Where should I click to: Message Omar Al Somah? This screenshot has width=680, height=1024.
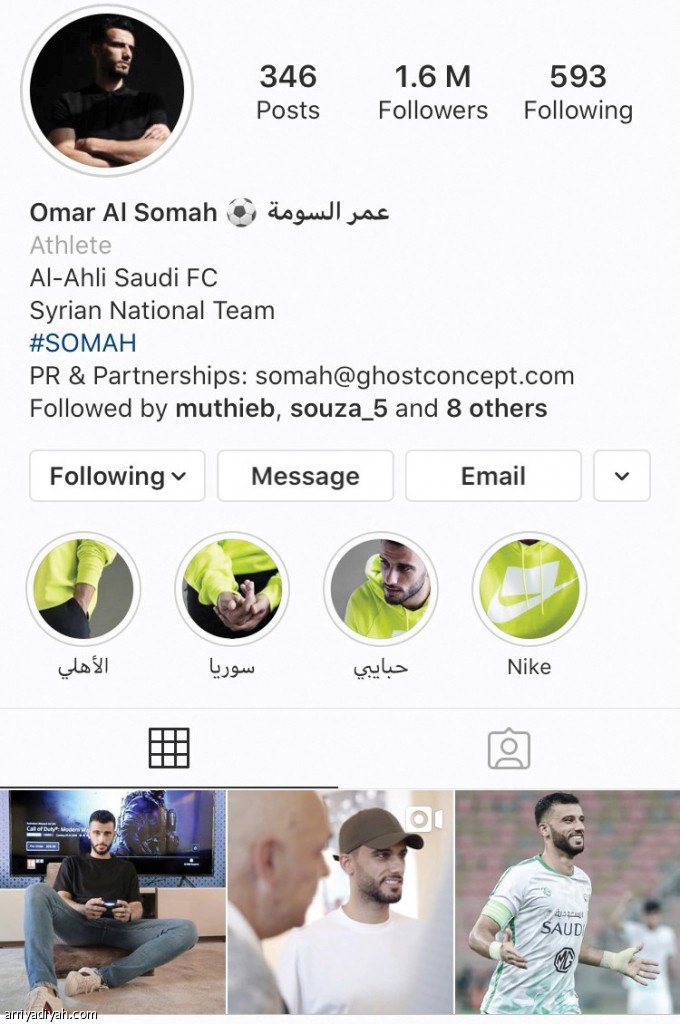point(305,476)
